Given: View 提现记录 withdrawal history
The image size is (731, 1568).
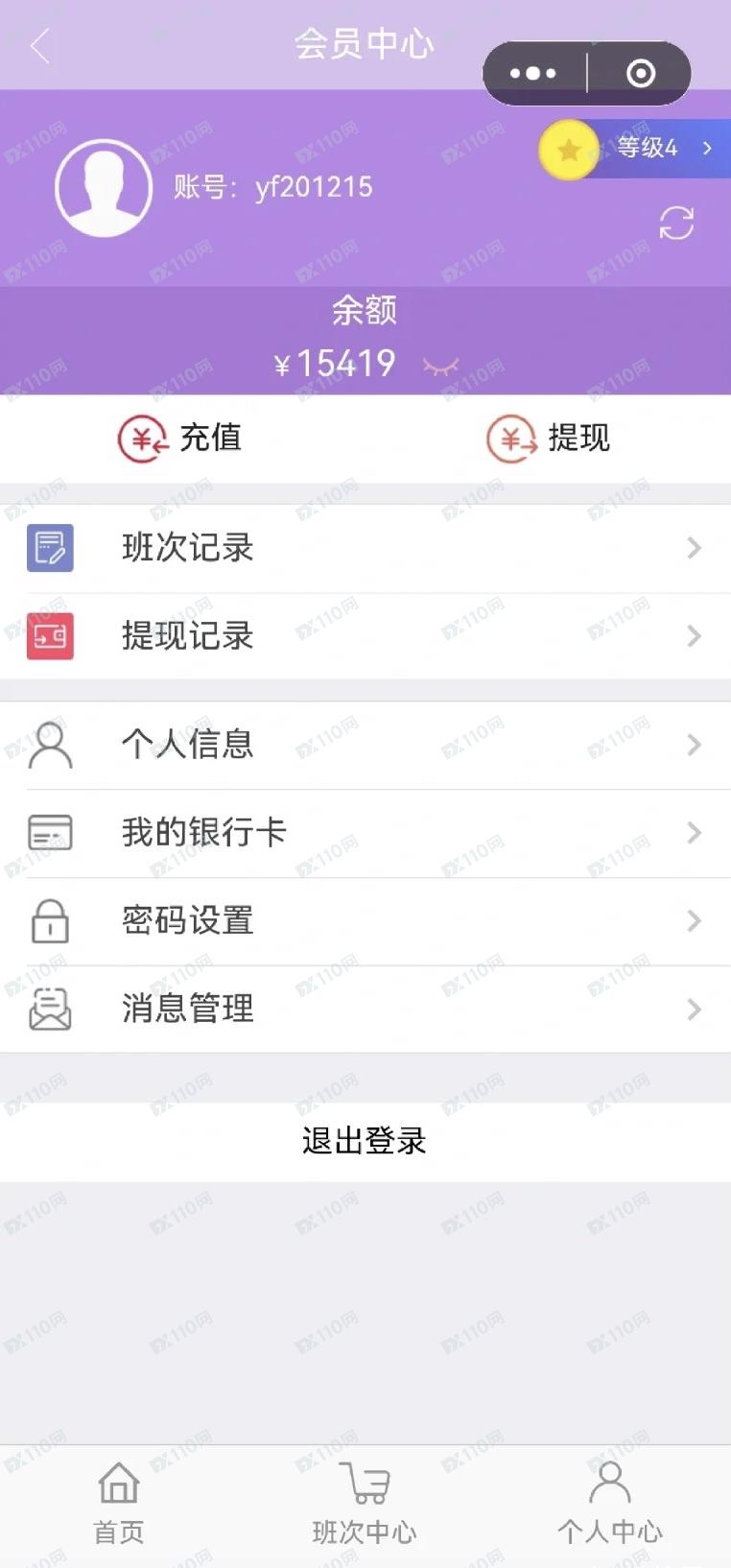Looking at the screenshot, I should [x=365, y=636].
